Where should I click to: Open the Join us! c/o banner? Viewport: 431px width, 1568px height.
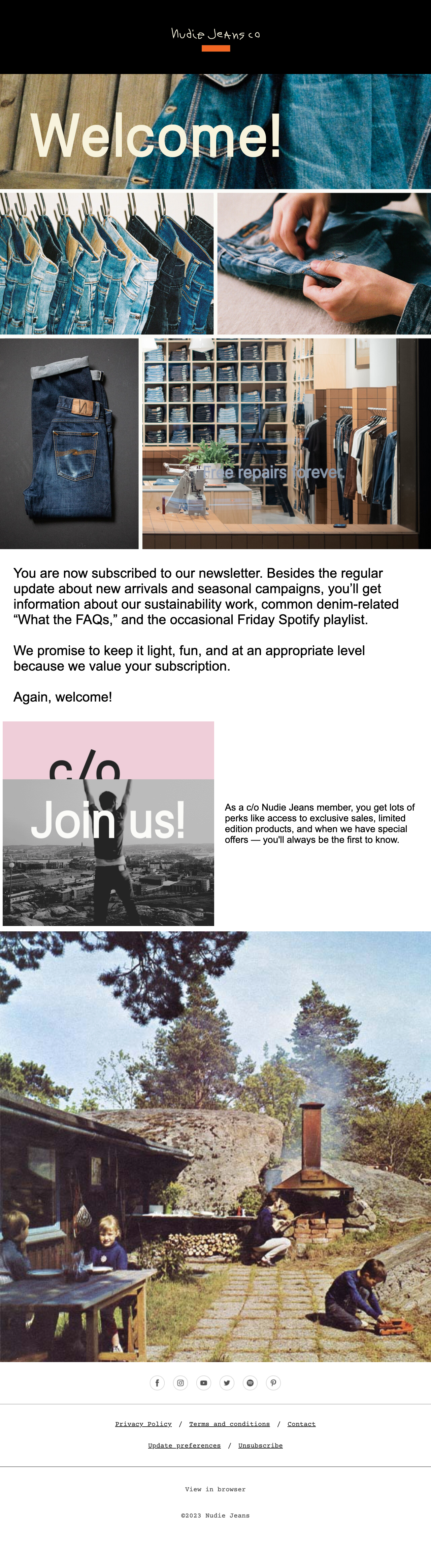[x=108, y=824]
